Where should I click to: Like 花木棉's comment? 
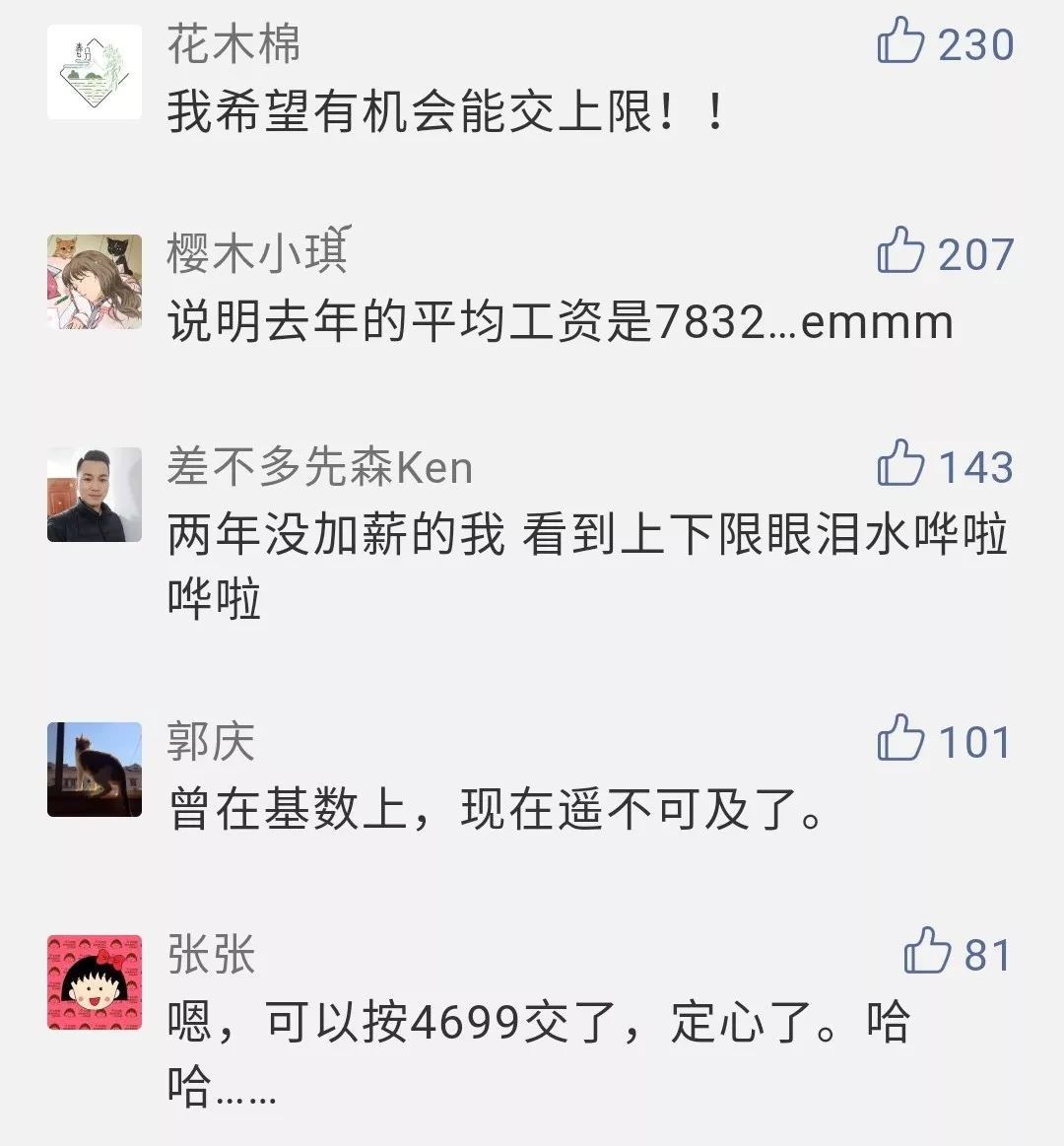[x=900, y=43]
